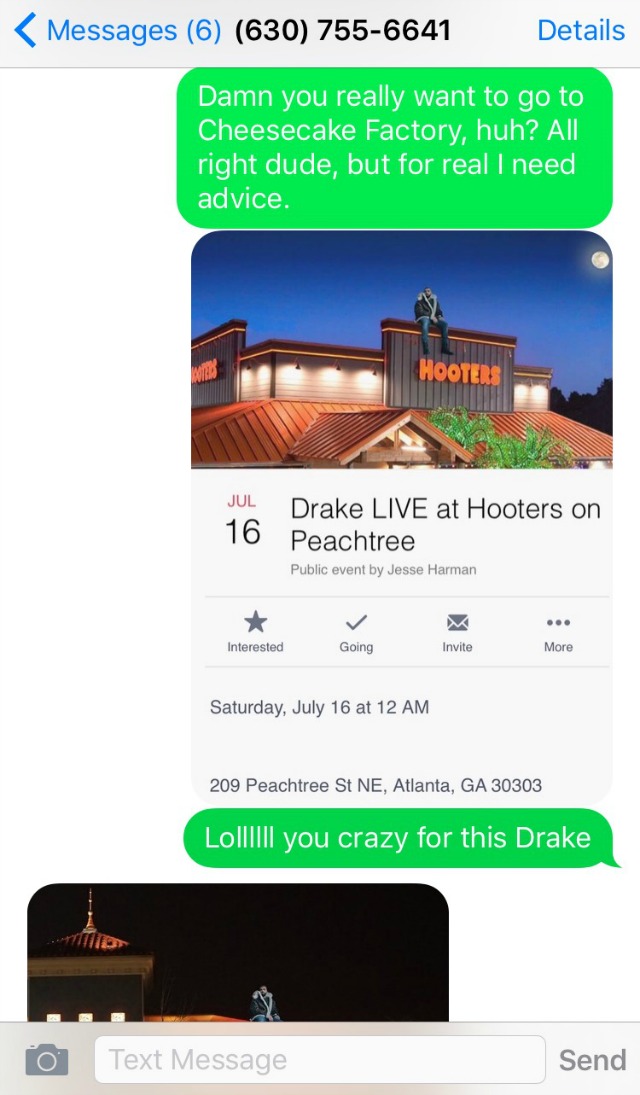Tap the Send button
The image size is (640, 1095).
[592, 1059]
